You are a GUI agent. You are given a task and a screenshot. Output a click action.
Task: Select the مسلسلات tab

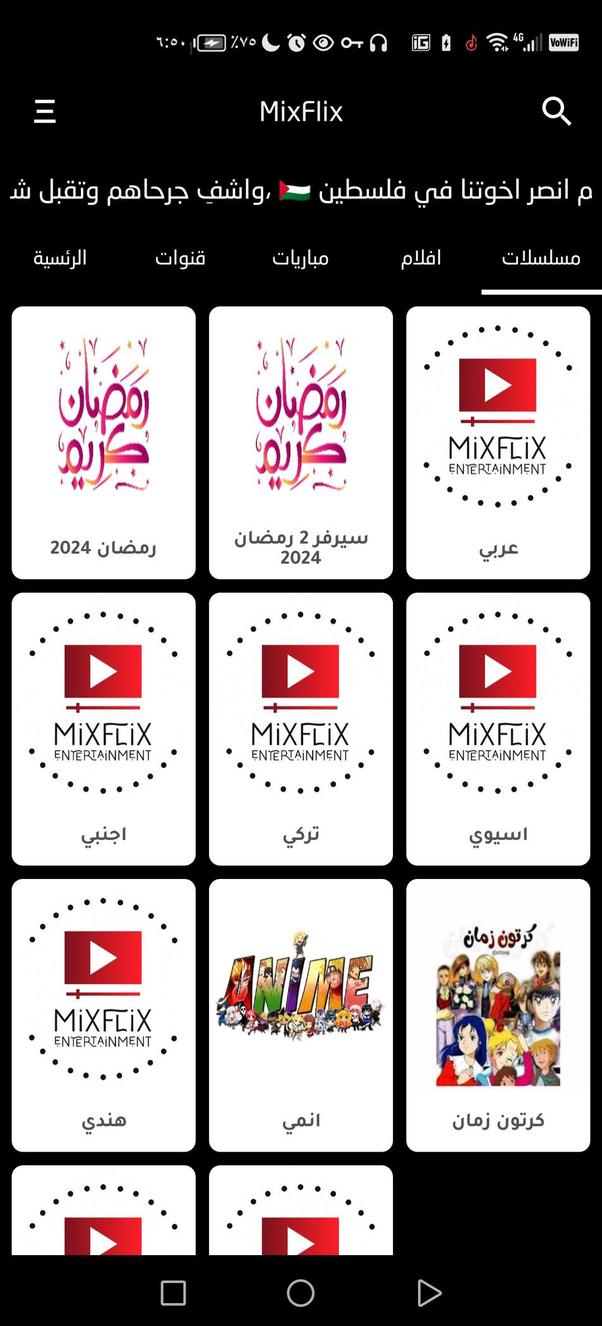tap(541, 259)
